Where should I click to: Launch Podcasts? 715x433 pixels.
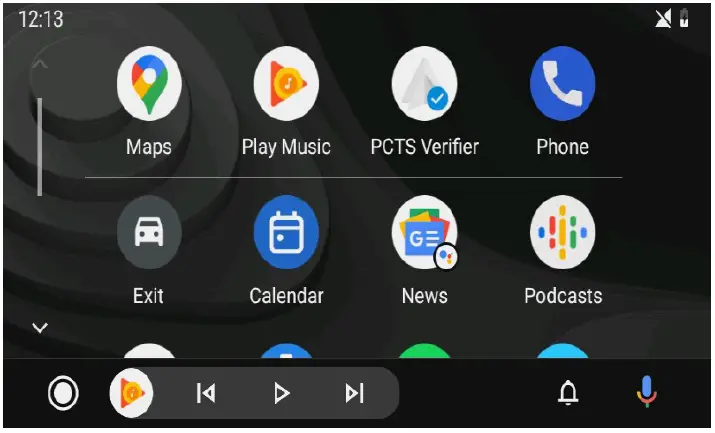pos(562,234)
